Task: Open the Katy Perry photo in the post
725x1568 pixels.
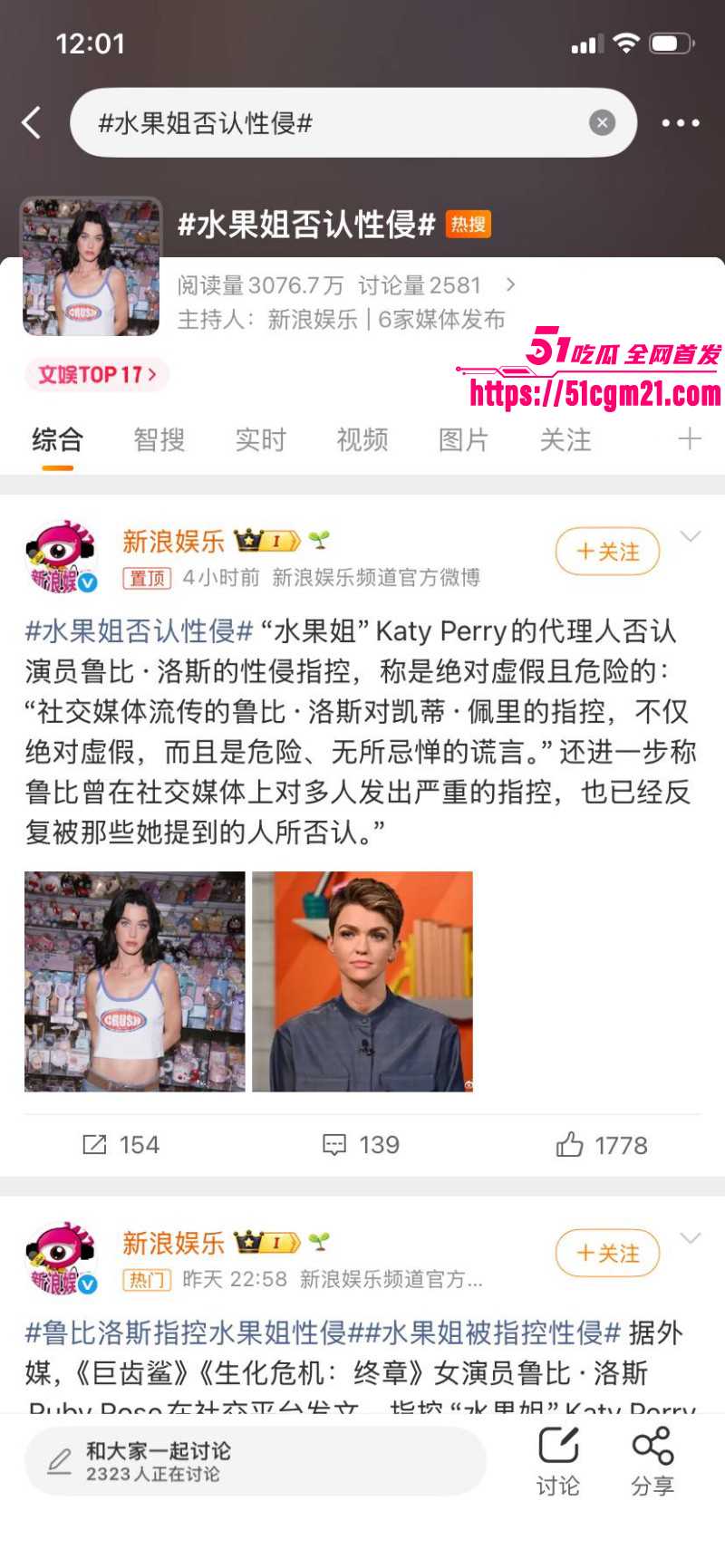Action: coord(132,982)
